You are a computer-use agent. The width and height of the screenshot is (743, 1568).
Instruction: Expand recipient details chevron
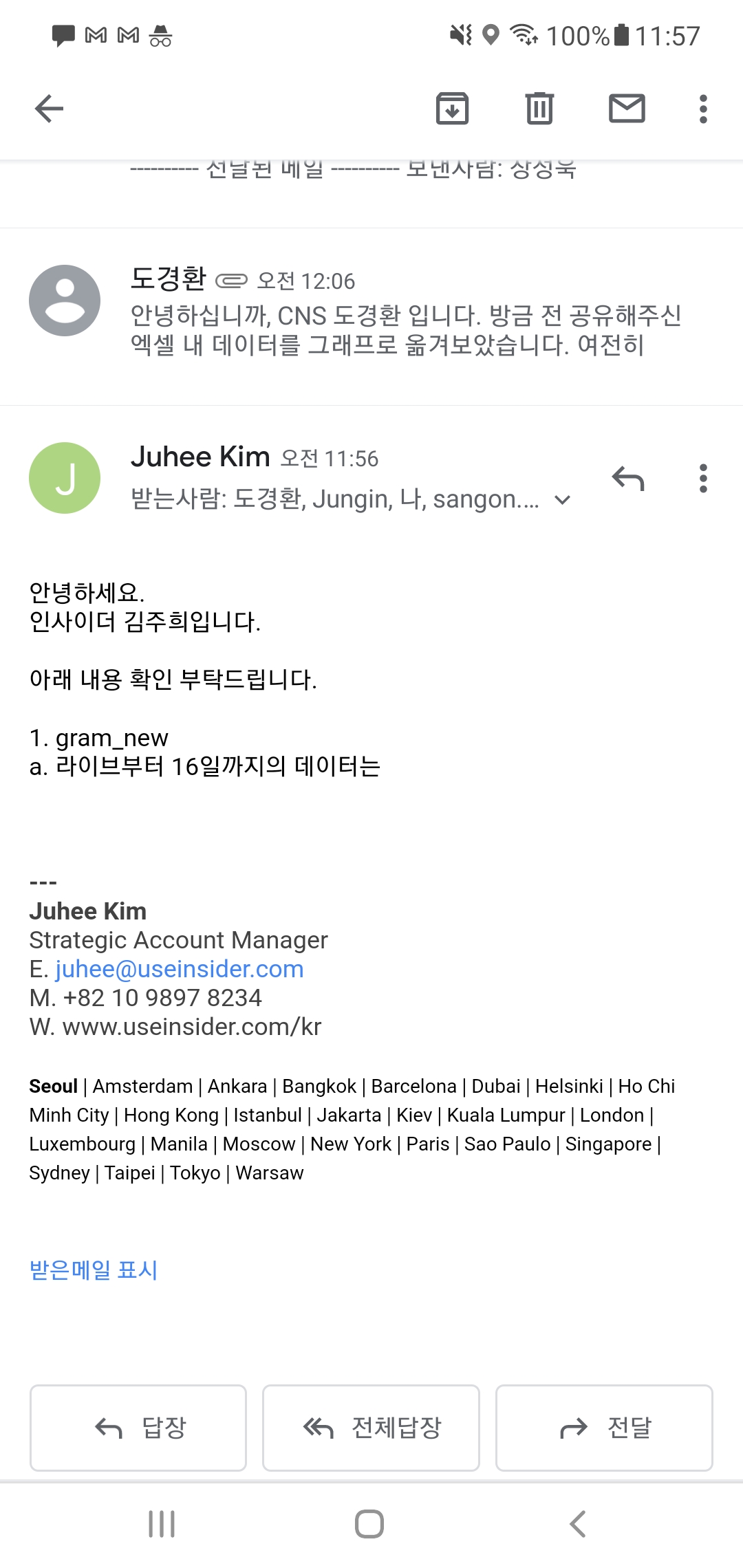[563, 500]
